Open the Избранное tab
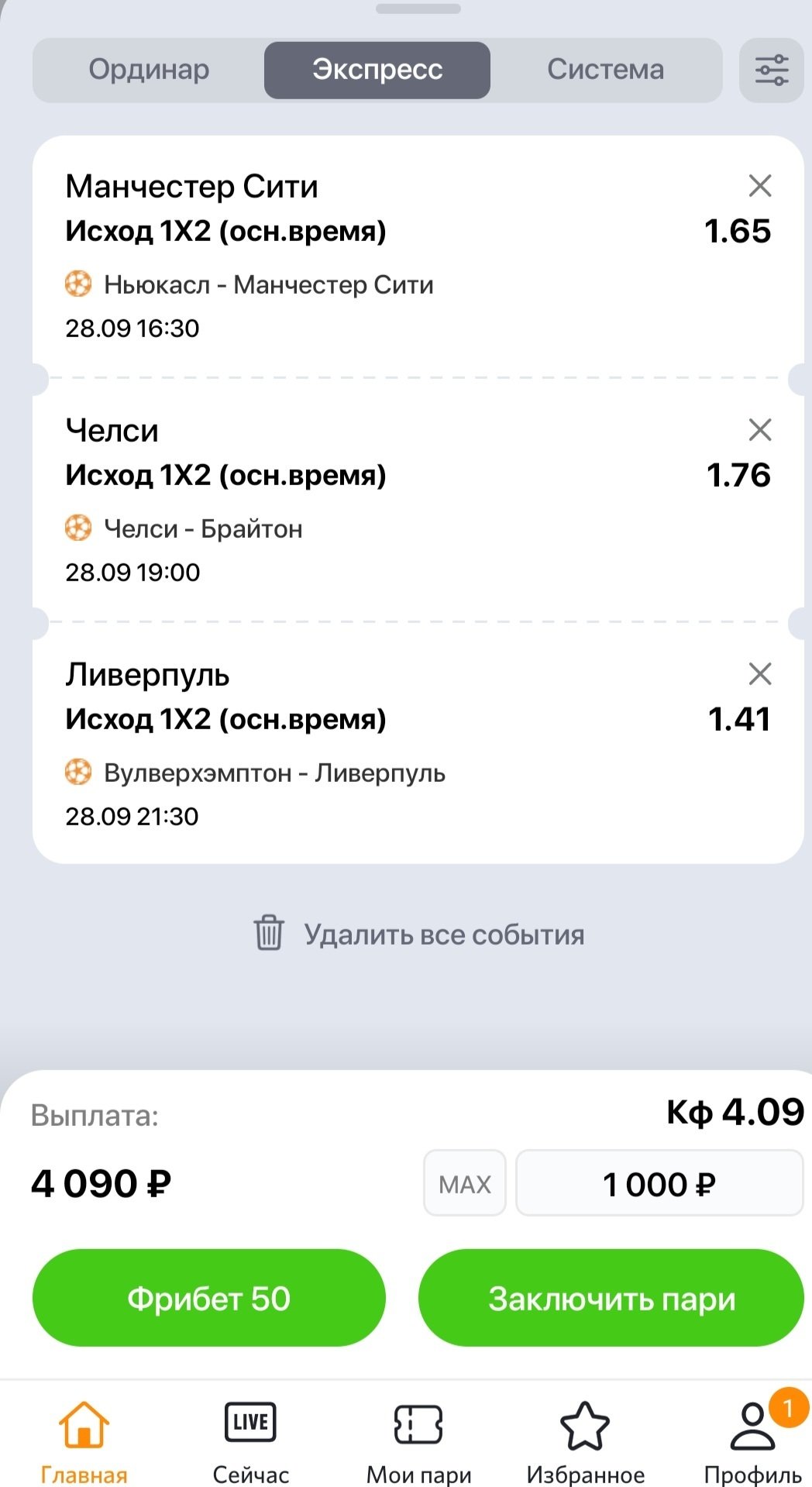Image resolution: width=812 pixels, height=1487 pixels. point(585,1440)
